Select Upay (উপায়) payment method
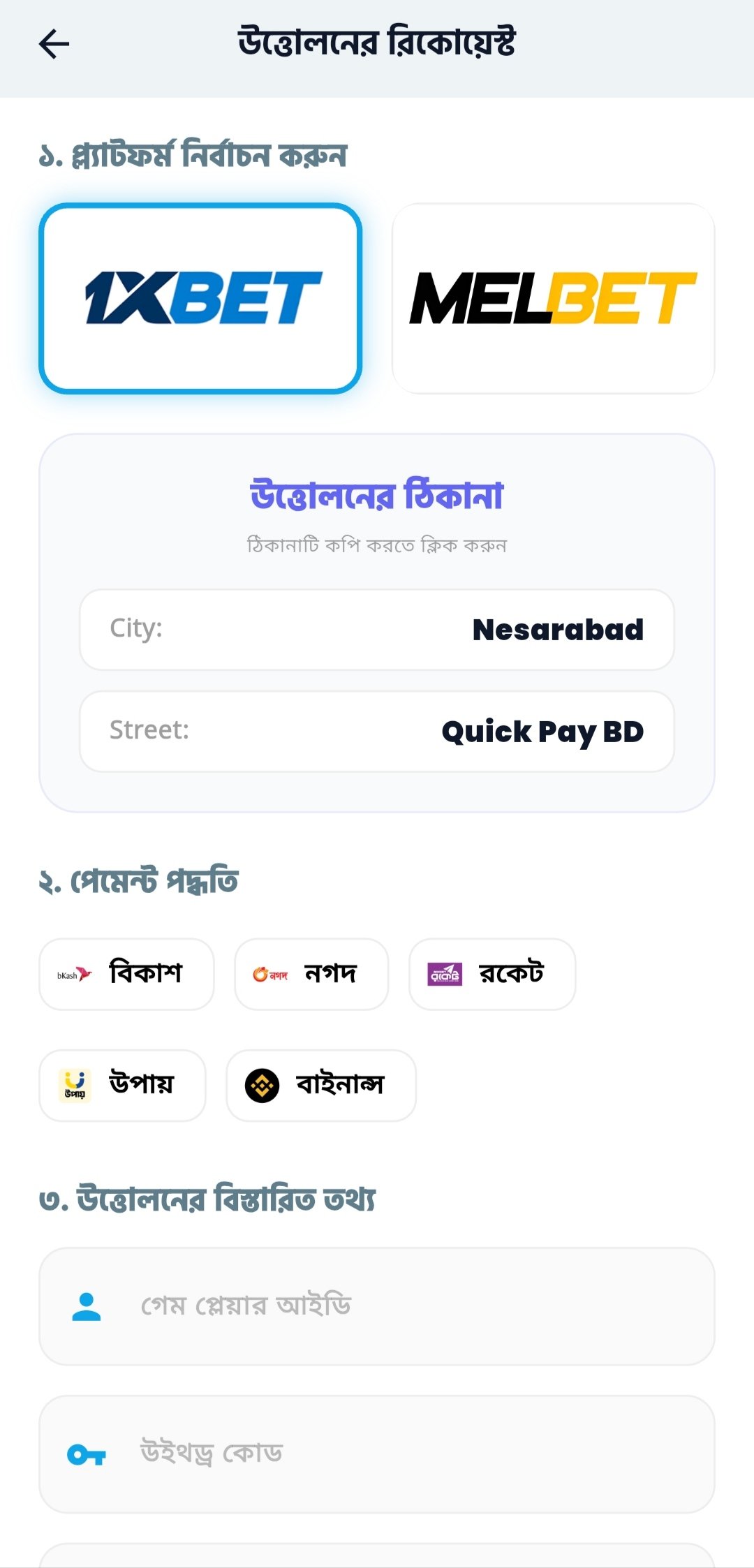Screen dimensions: 754x1568 point(122,1086)
